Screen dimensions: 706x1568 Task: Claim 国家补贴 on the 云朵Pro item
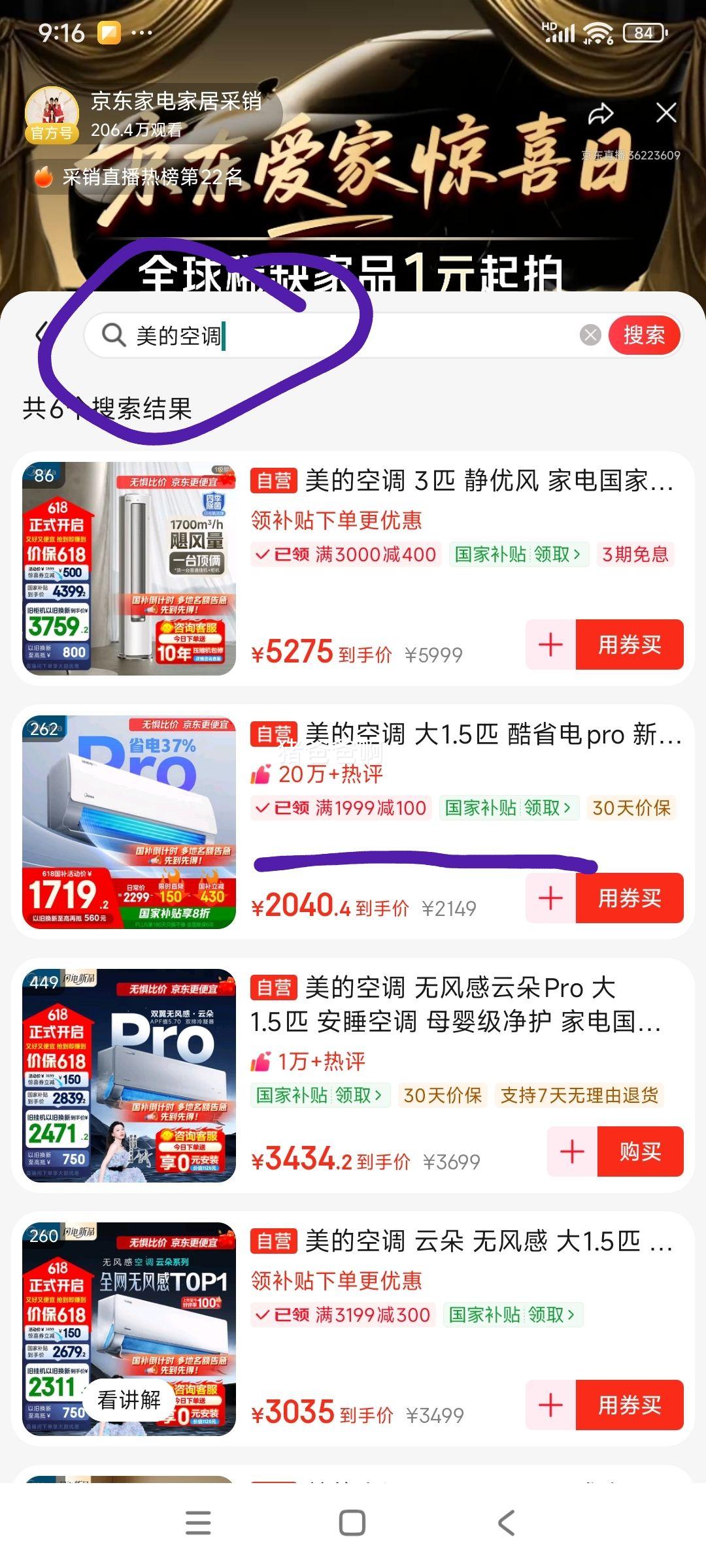[x=320, y=1095]
